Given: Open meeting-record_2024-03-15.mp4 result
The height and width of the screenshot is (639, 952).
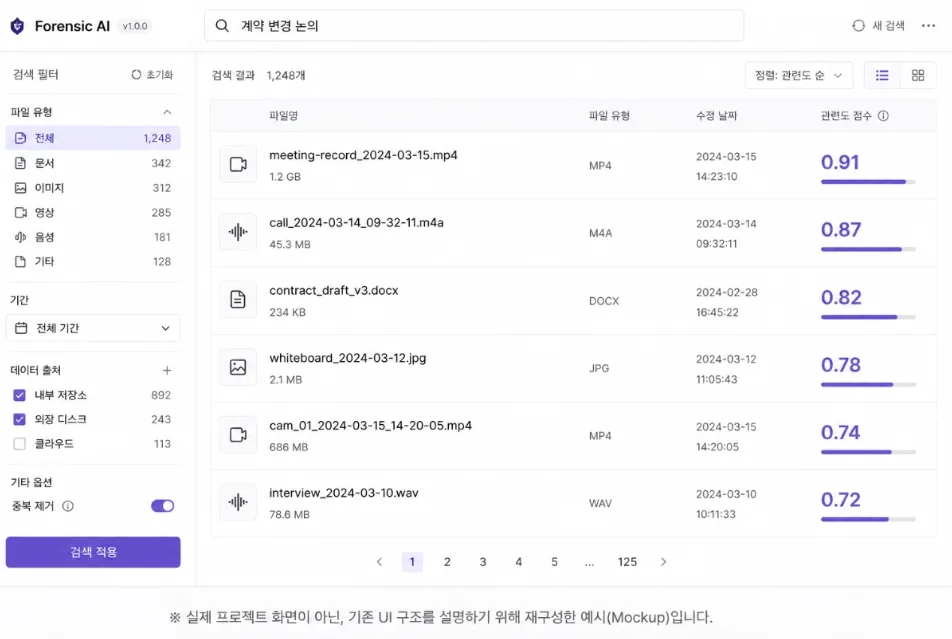Looking at the screenshot, I should [x=573, y=165].
